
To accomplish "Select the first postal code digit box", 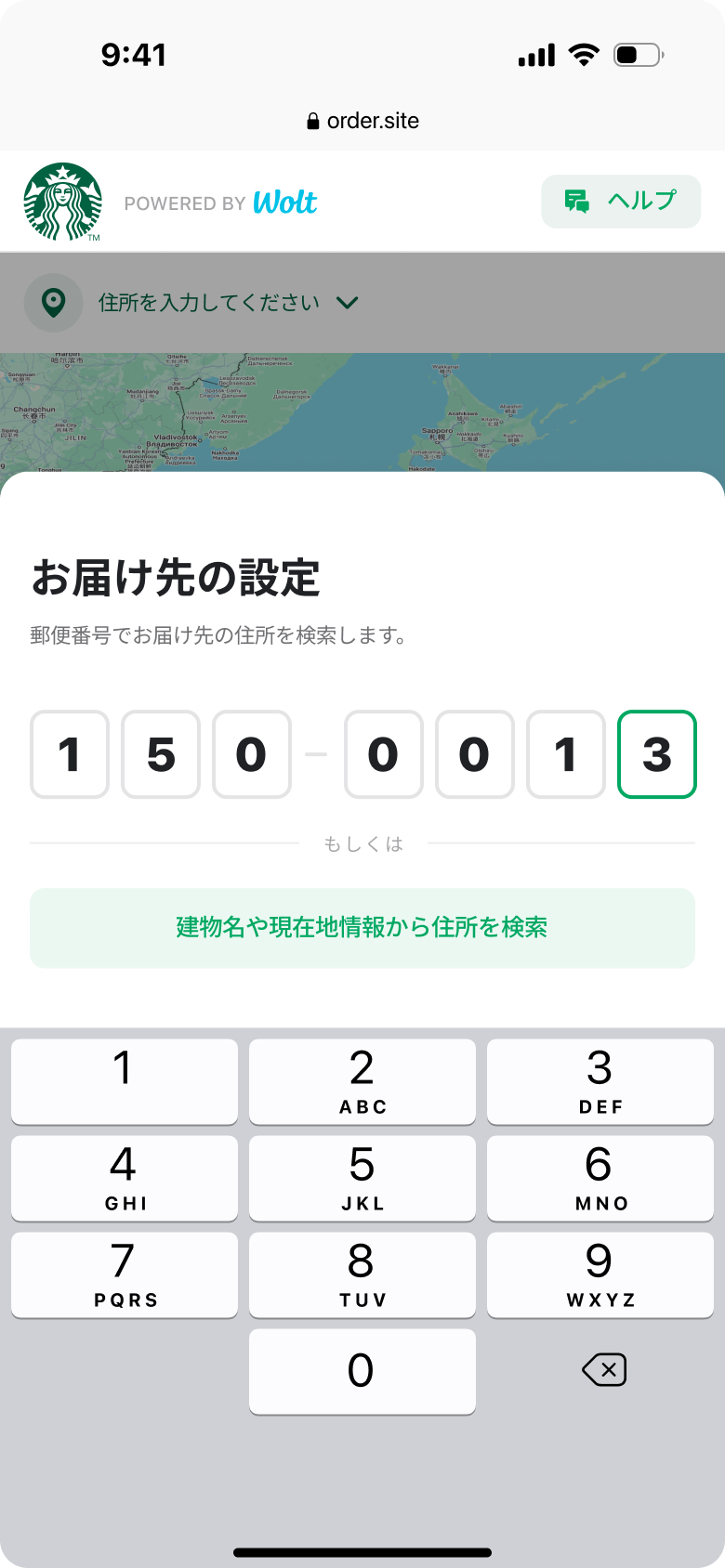I will tap(70, 754).
